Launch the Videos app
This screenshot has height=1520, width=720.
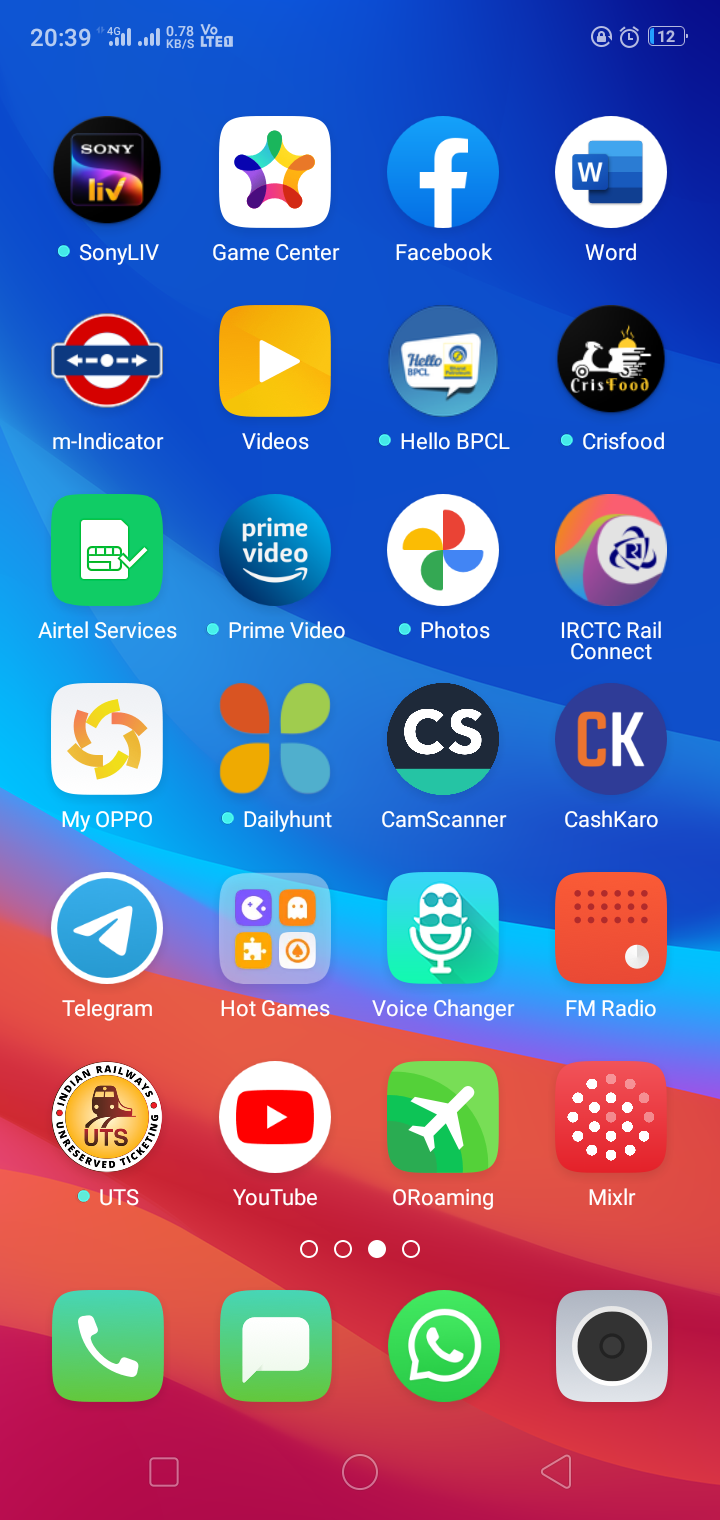(x=275, y=360)
